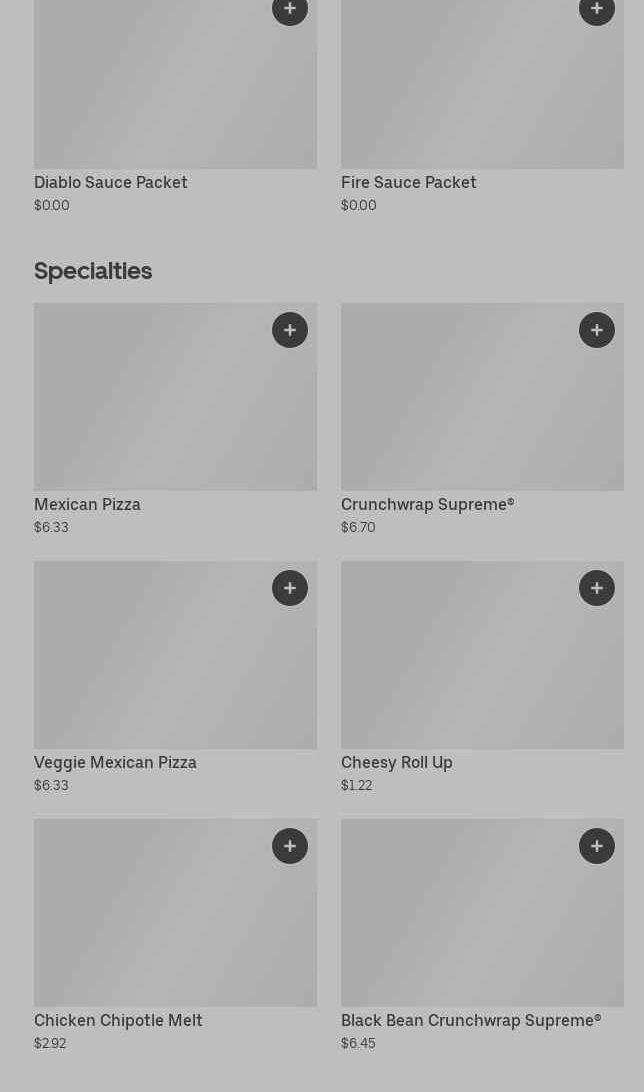View Chicken Chipotle Melt details
The width and height of the screenshot is (644, 1092).
(175, 935)
